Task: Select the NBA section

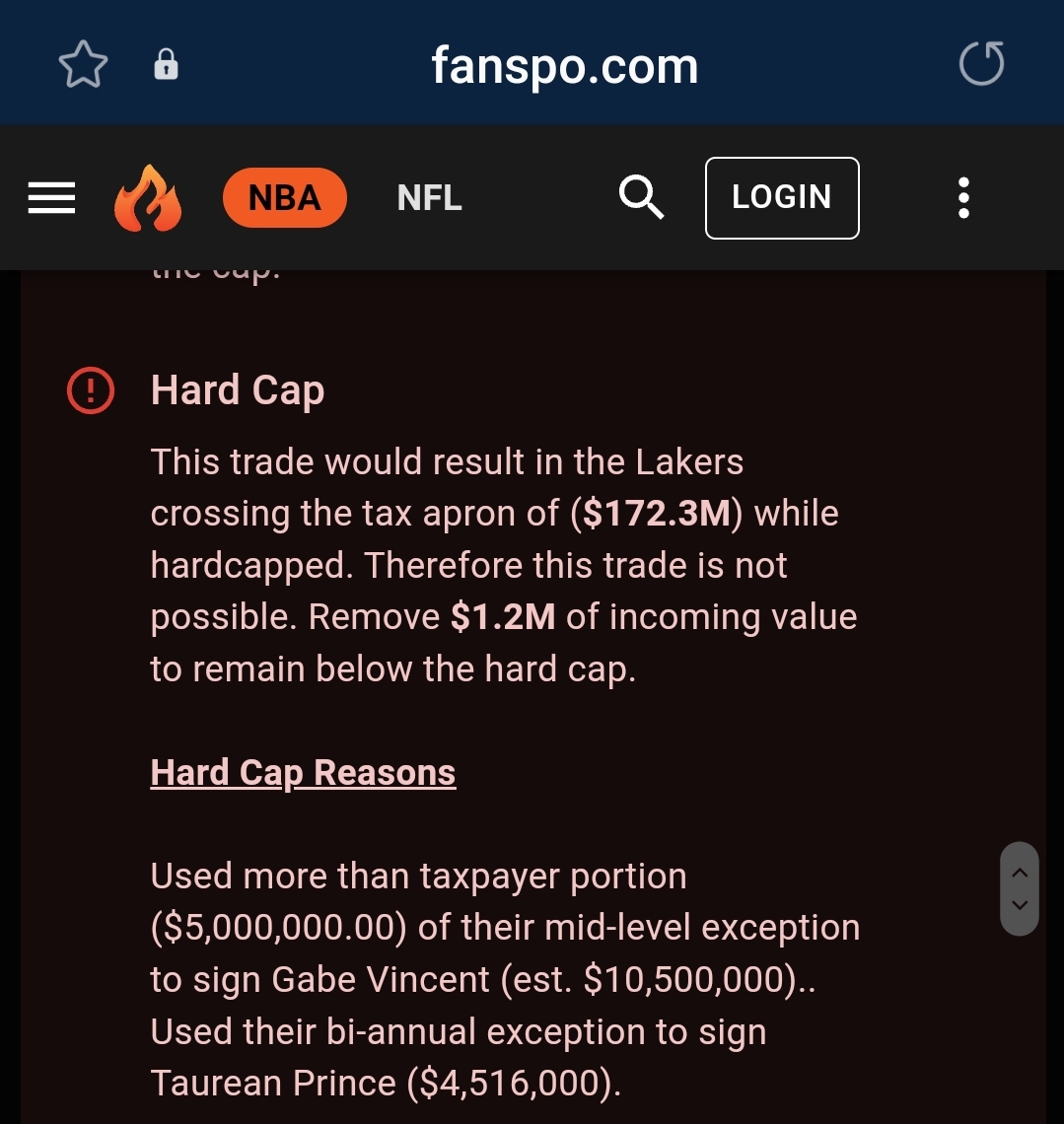Action: 284,198
